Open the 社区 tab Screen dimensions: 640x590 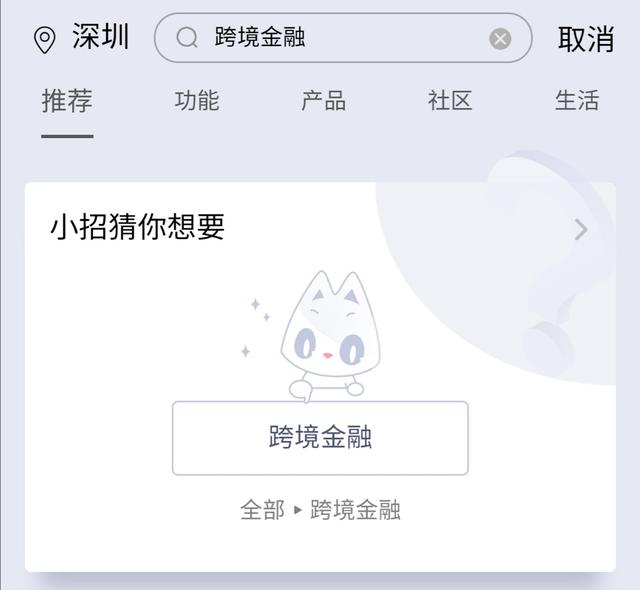click(450, 101)
